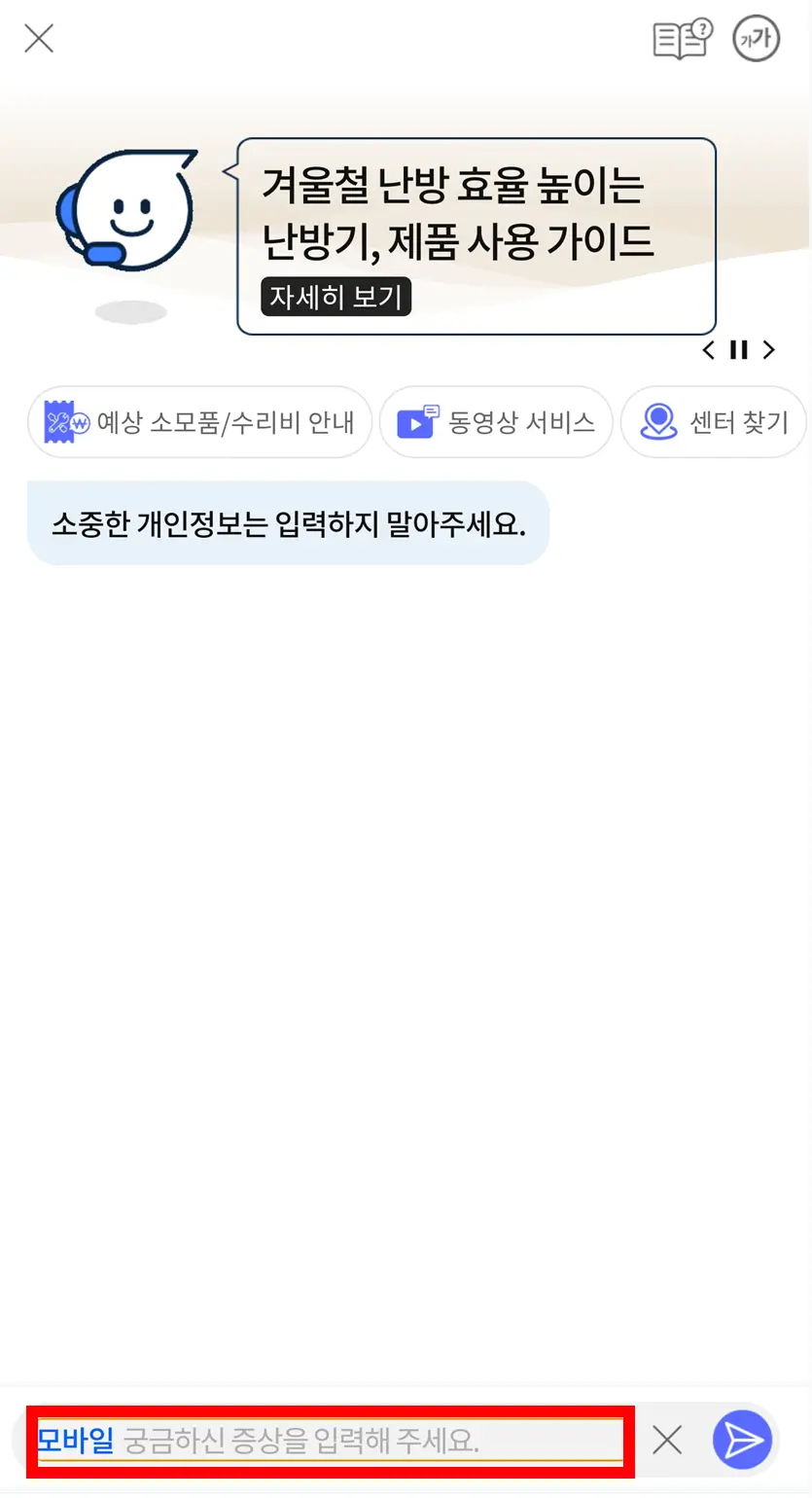The width and height of the screenshot is (812, 1498).
Task: Open the 동영상 서비스 menu
Action: tap(497, 421)
